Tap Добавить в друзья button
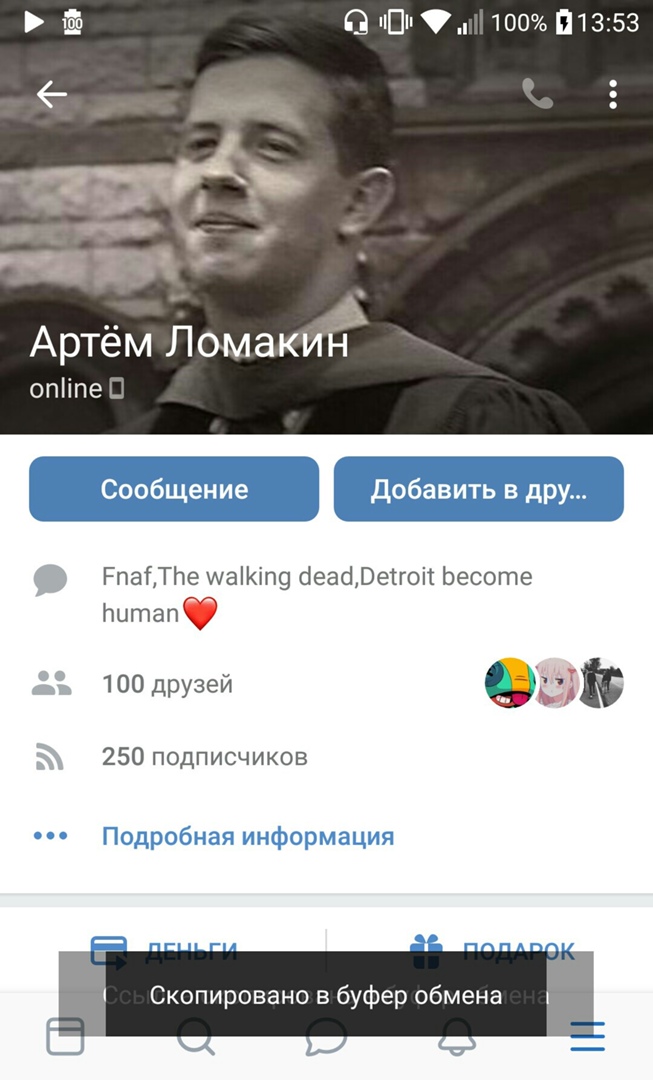653x1080 pixels. pyautogui.click(x=478, y=489)
